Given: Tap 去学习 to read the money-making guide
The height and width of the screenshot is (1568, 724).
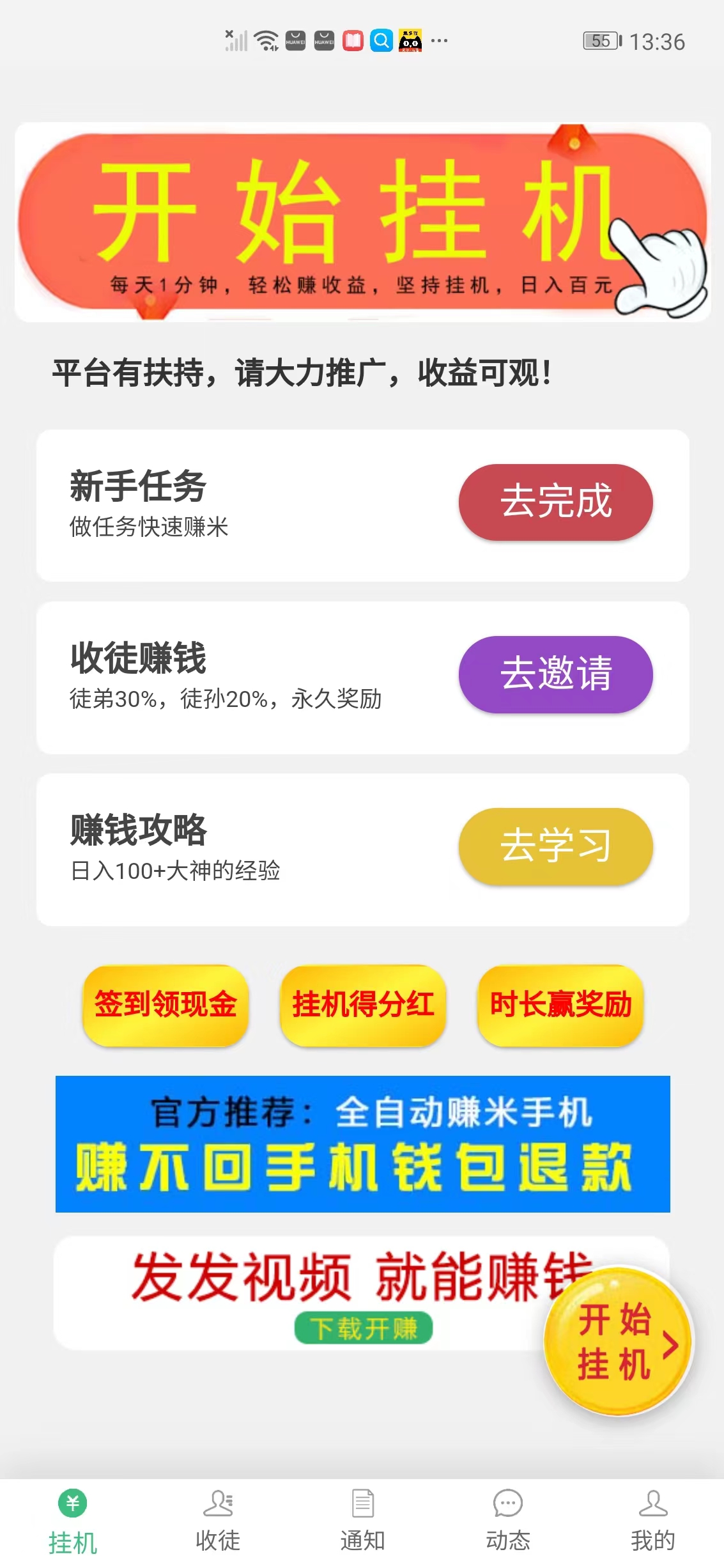Looking at the screenshot, I should coord(555,845).
